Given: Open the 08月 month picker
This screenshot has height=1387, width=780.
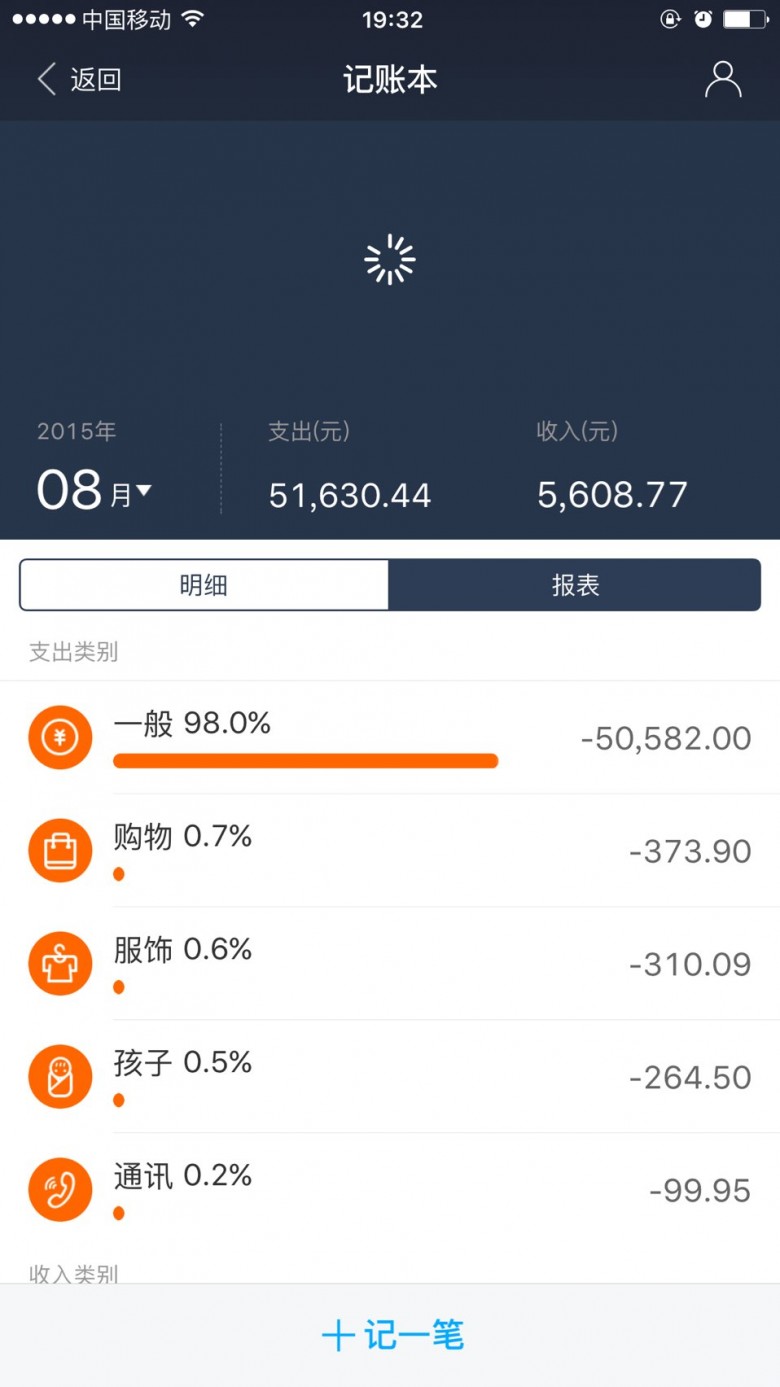Looking at the screenshot, I should click(94, 491).
